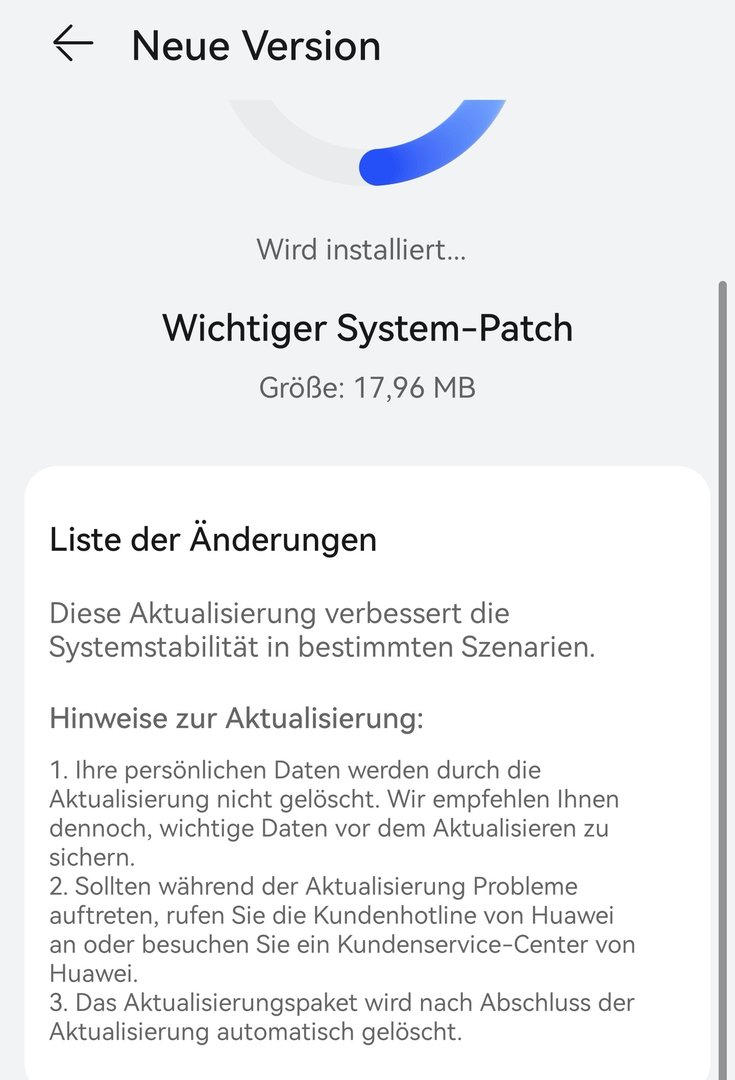Image resolution: width=735 pixels, height=1080 pixels.
Task: Go back from Neue Version screen
Action: pos(73,45)
